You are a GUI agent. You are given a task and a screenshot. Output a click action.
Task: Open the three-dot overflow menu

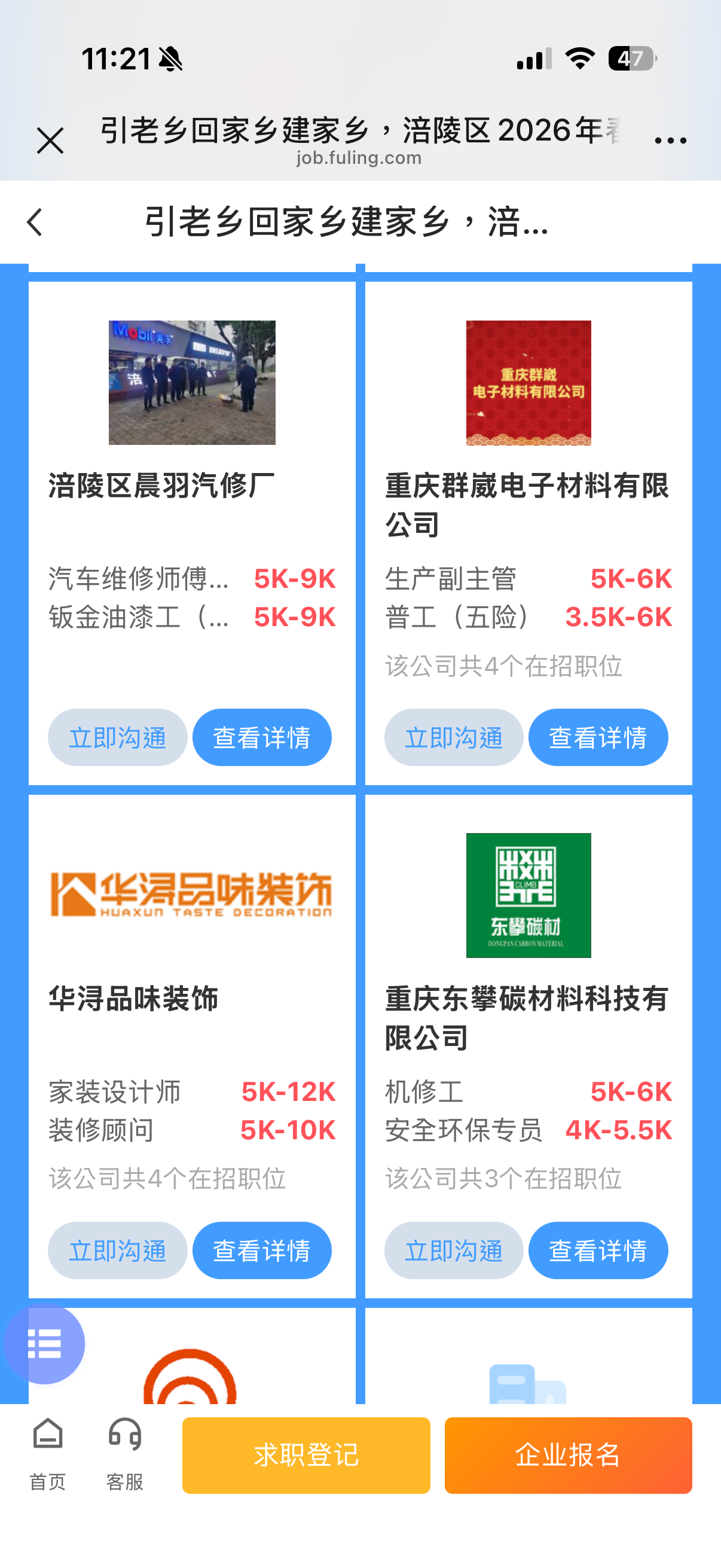[670, 141]
